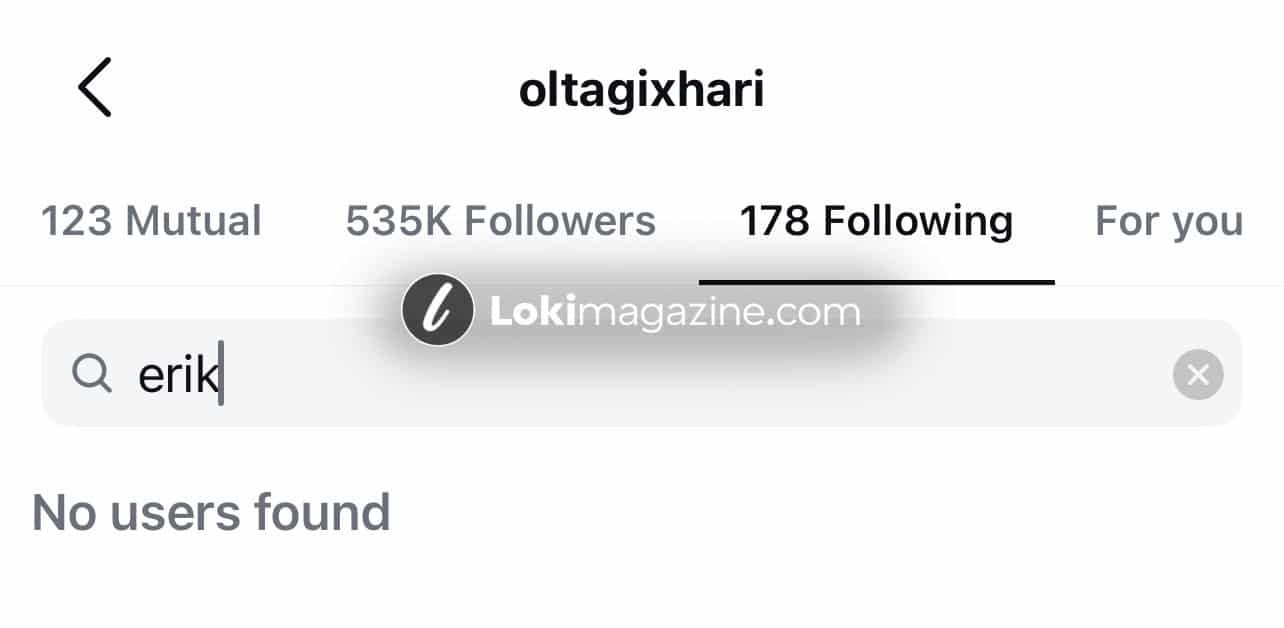Go back from oltagixhari's following list
1284x628 pixels.
pyautogui.click(x=95, y=88)
